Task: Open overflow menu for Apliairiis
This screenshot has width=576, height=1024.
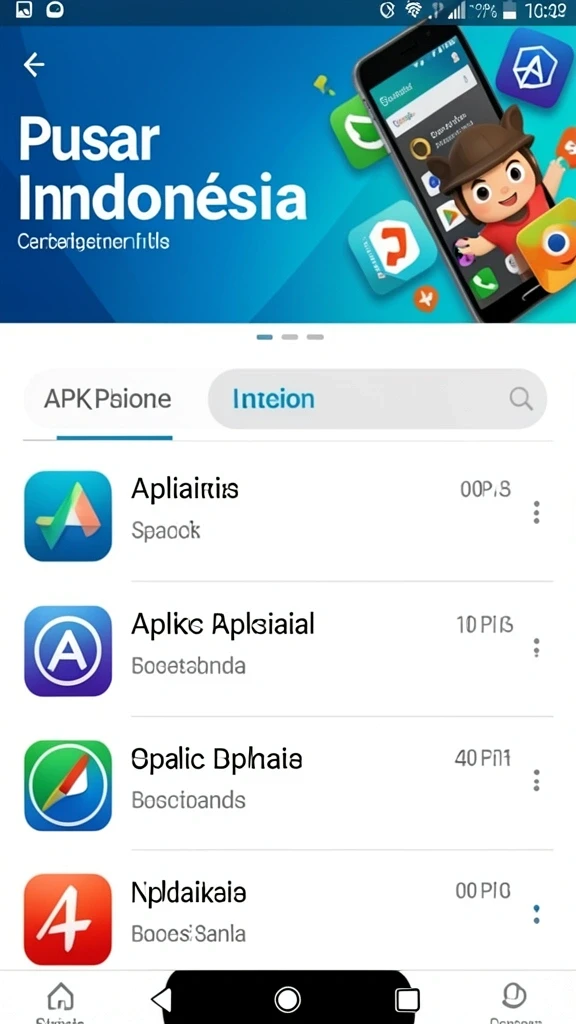Action: click(x=536, y=513)
